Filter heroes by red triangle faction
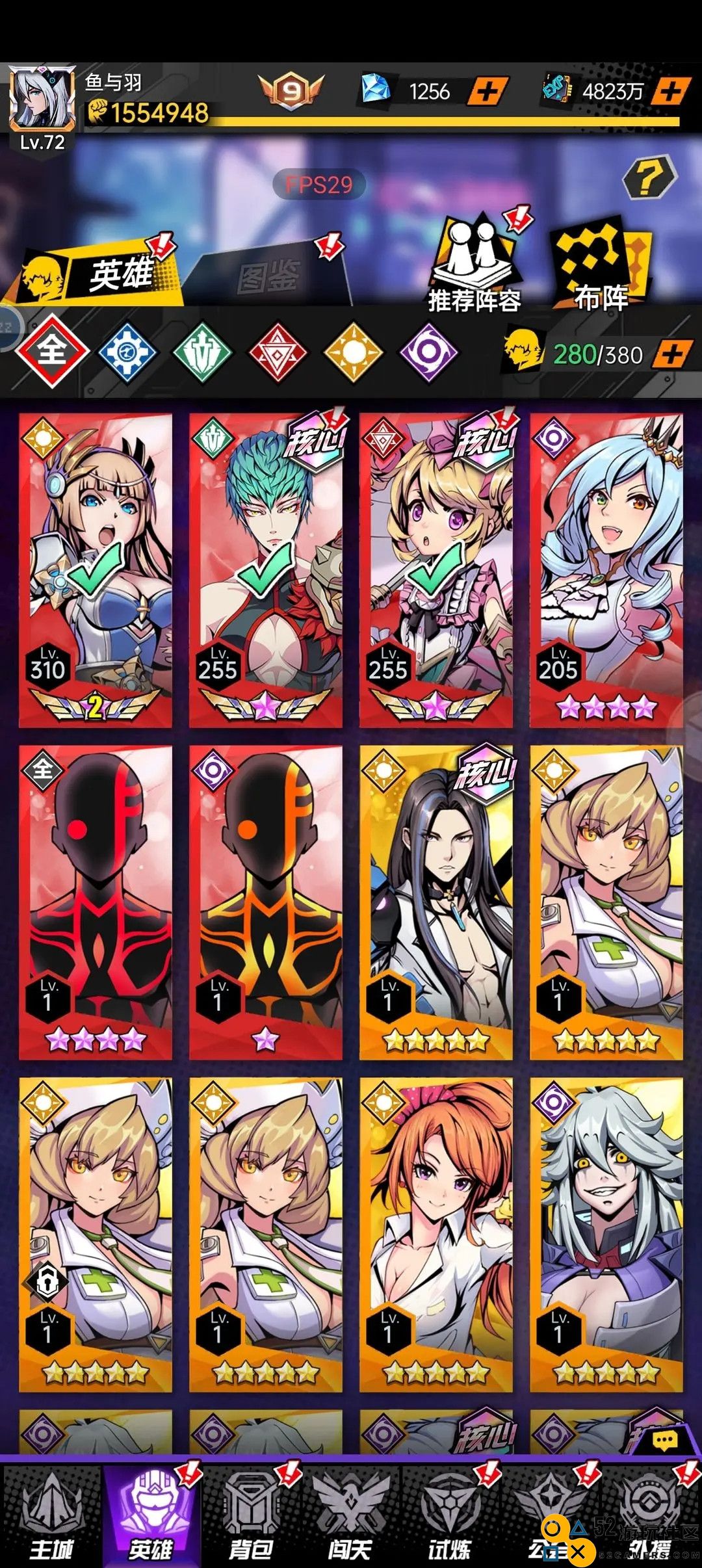 tap(278, 352)
